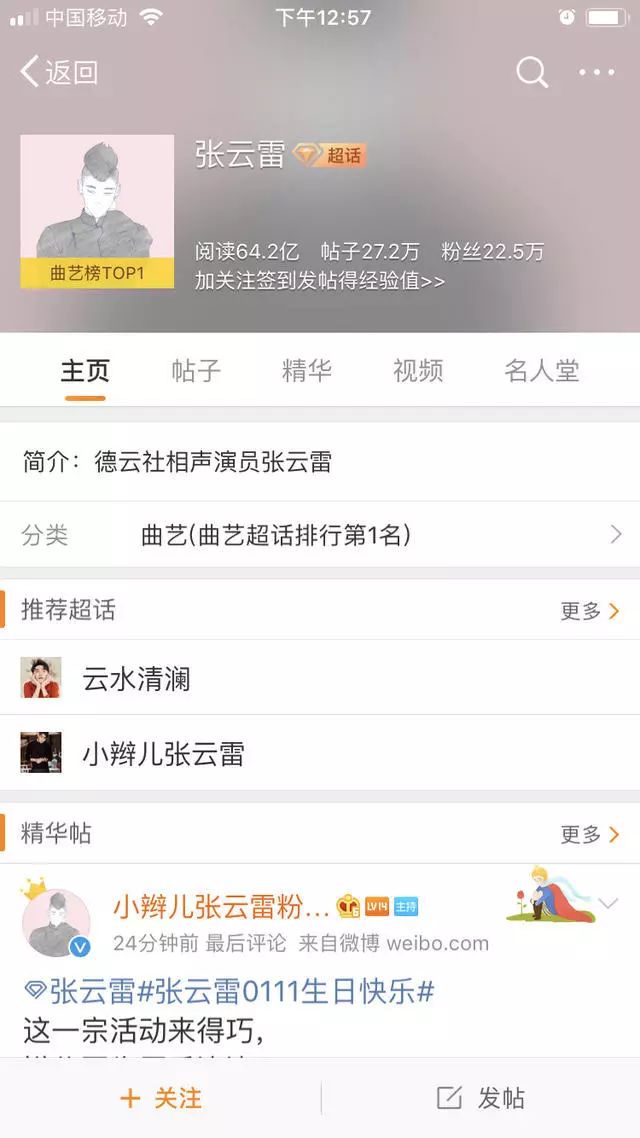Open the three-dot overflow menu

click(x=597, y=72)
